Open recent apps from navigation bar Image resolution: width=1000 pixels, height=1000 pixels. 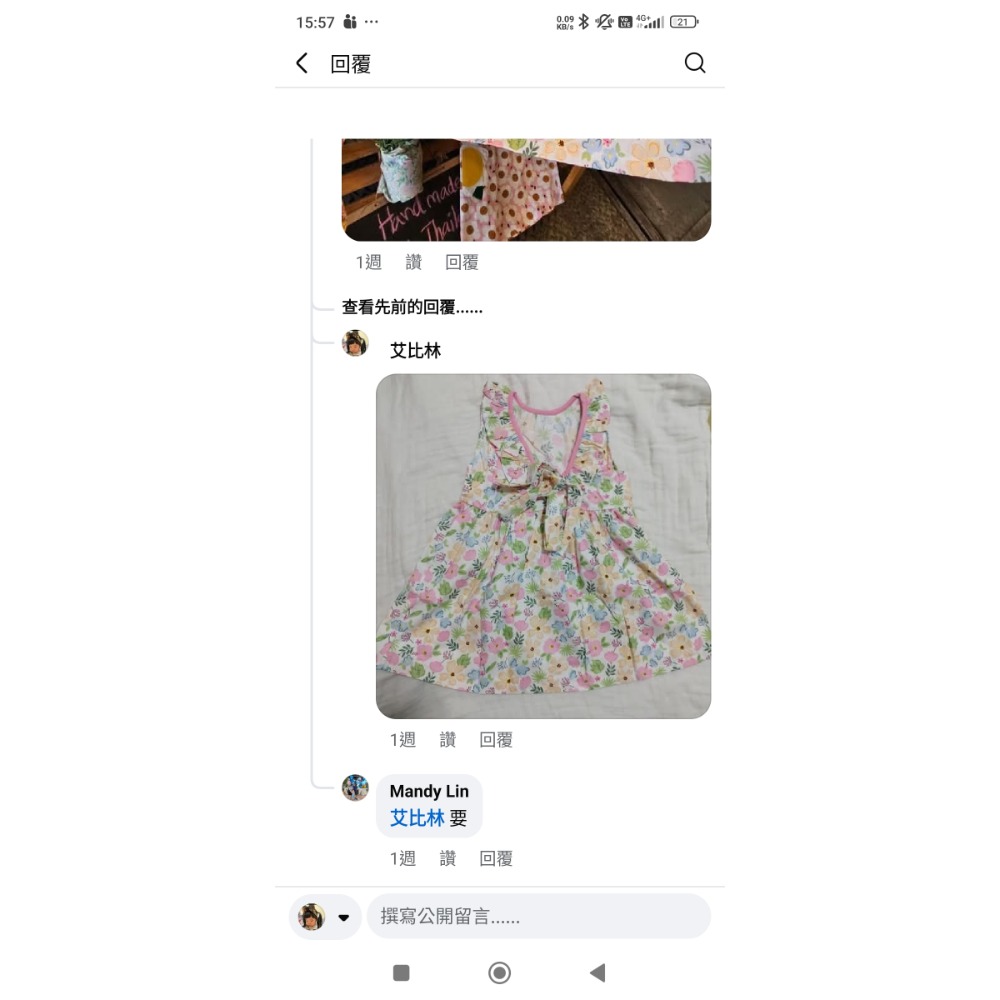[x=401, y=973]
